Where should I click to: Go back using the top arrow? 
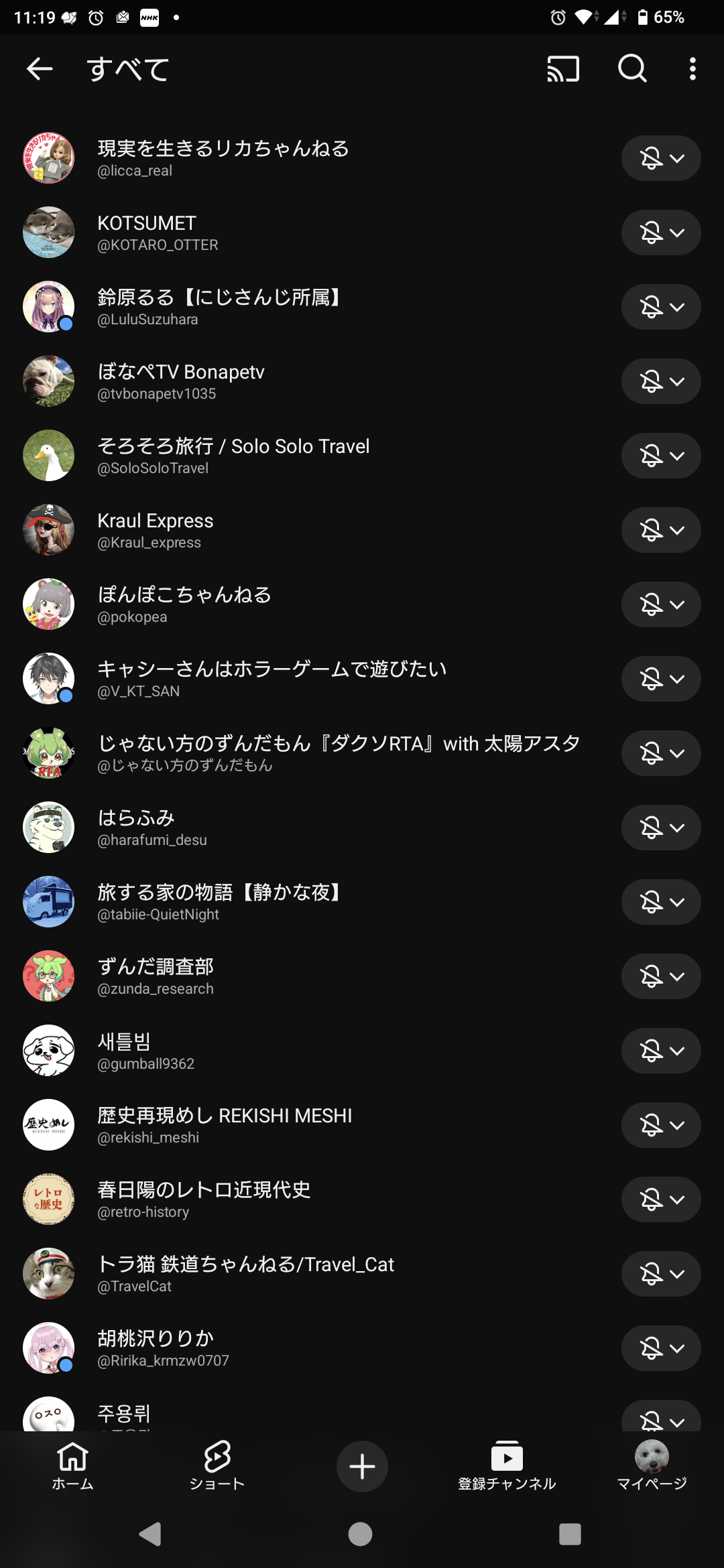40,68
